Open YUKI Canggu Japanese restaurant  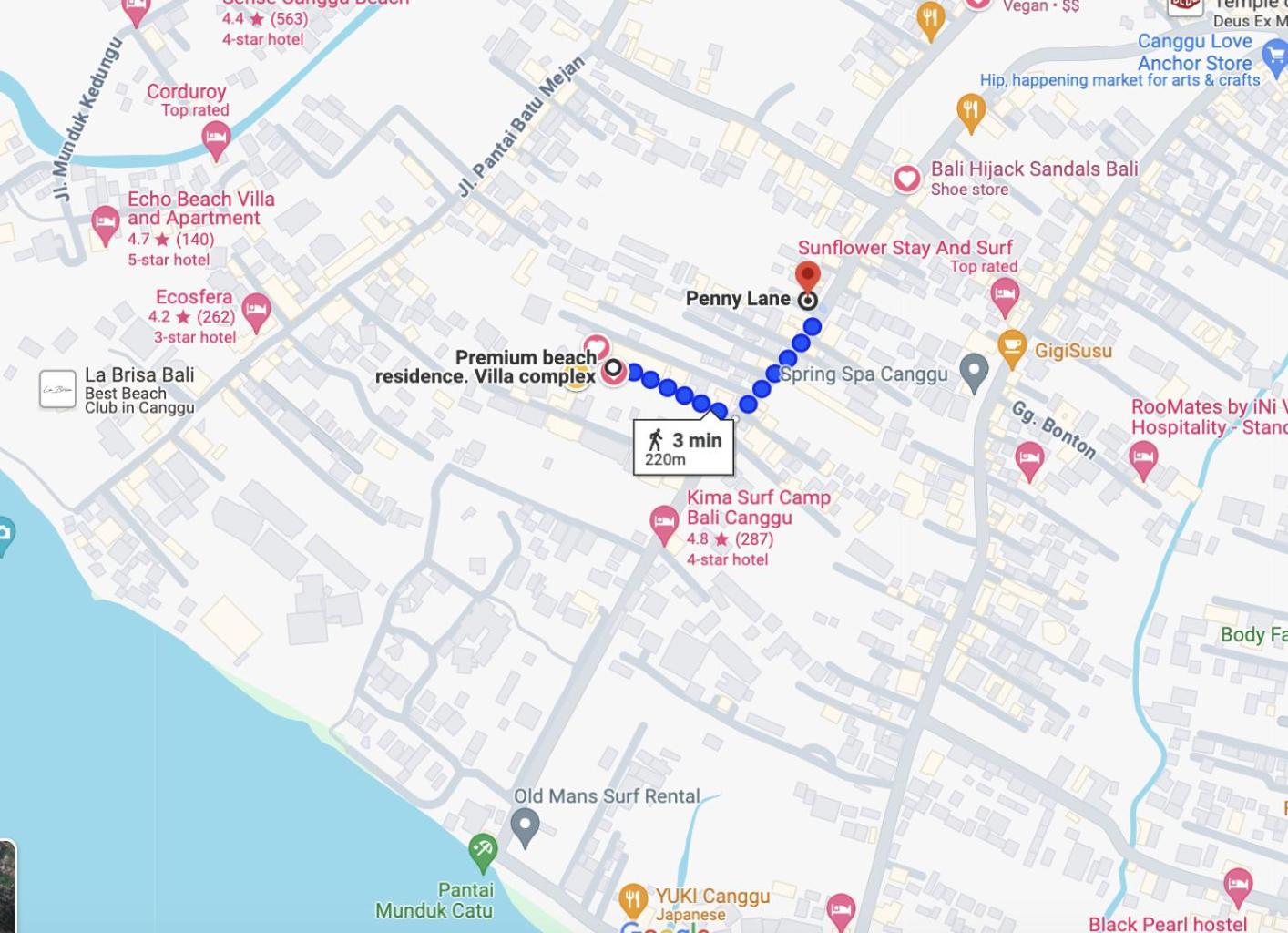point(632,900)
